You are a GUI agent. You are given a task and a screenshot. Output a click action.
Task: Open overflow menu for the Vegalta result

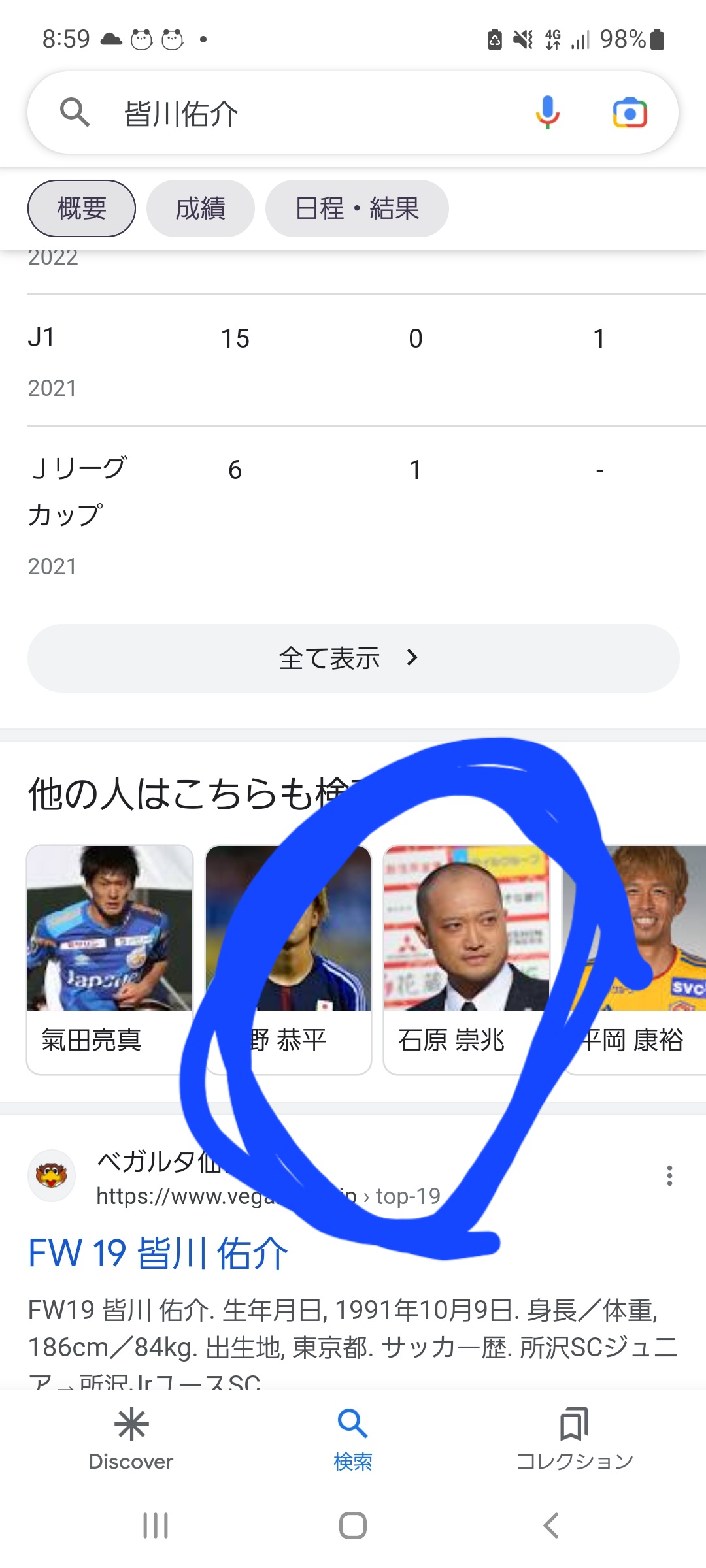(x=669, y=1175)
